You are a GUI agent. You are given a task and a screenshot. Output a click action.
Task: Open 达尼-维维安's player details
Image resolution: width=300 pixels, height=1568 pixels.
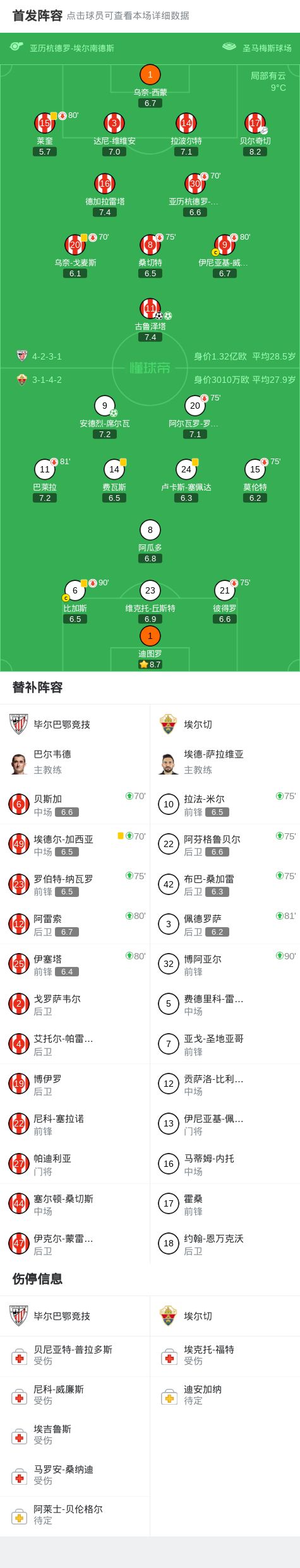point(114,134)
